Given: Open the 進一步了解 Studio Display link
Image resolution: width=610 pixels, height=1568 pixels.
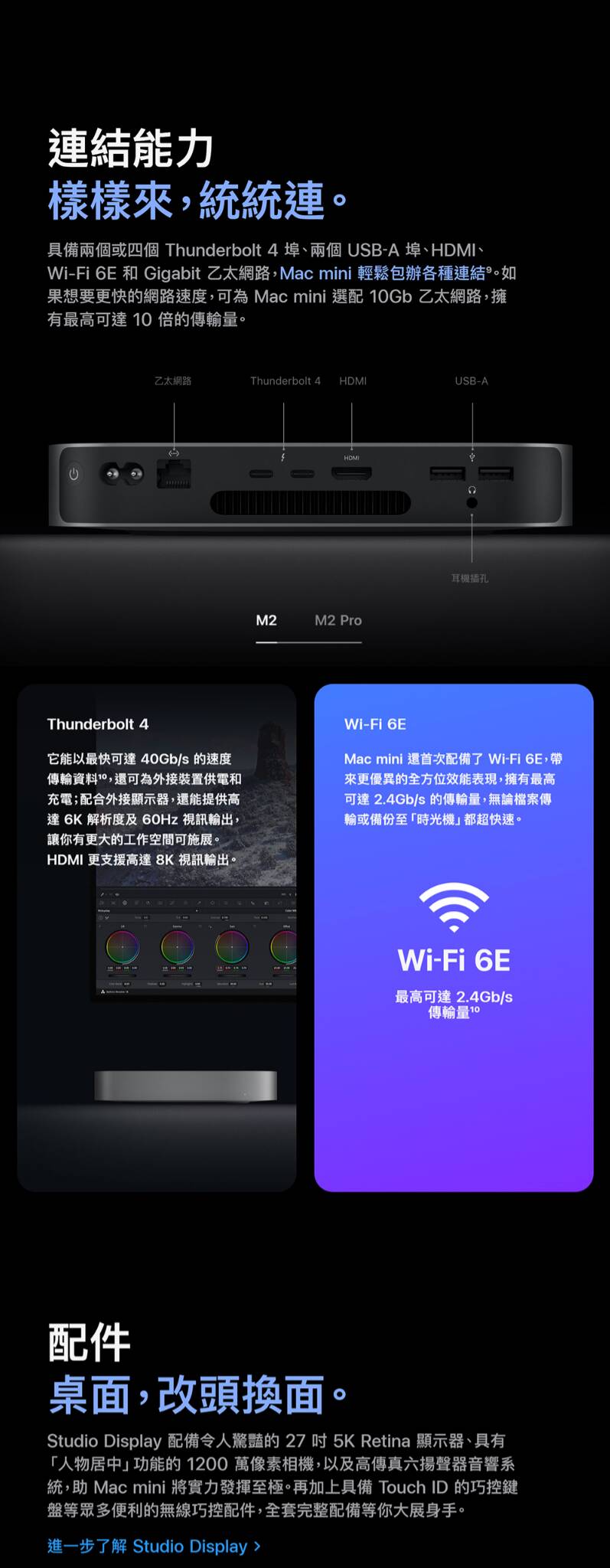Looking at the screenshot, I should 154,1546.
